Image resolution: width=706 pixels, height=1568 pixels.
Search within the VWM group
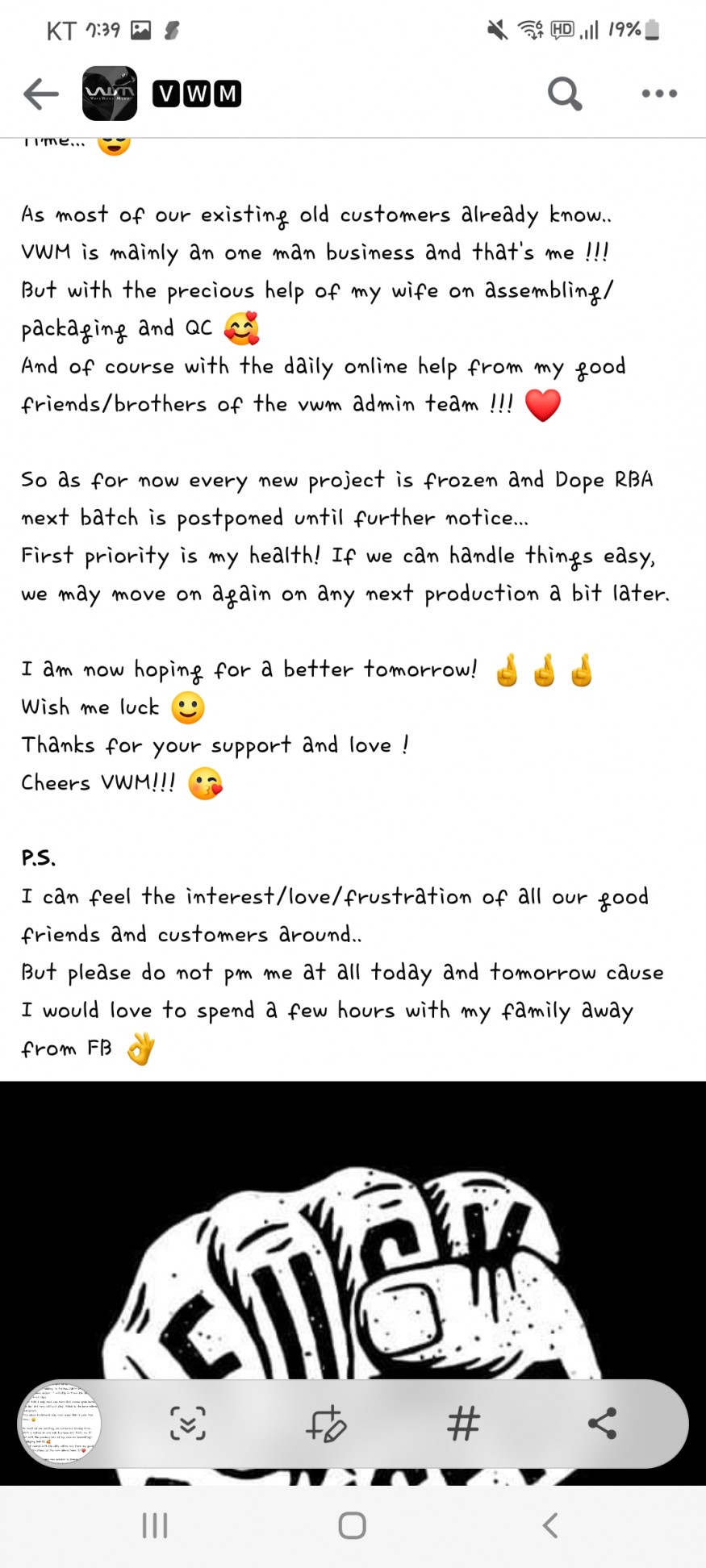tap(564, 94)
